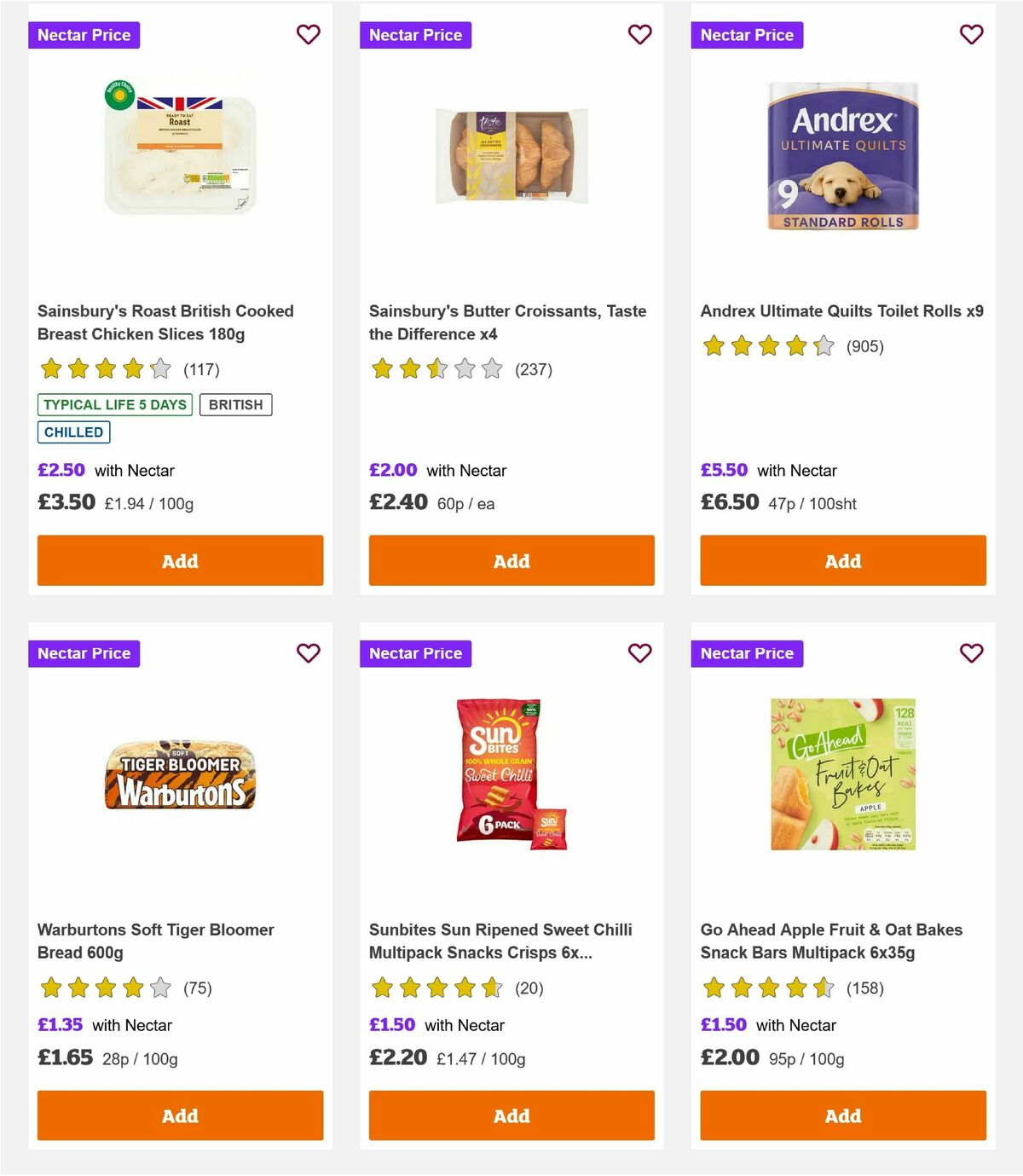Viewport: 1023px width, 1176px height.
Task: Click the heart icon on Warburtons Tiger Bloomer
Action: pyautogui.click(x=308, y=653)
